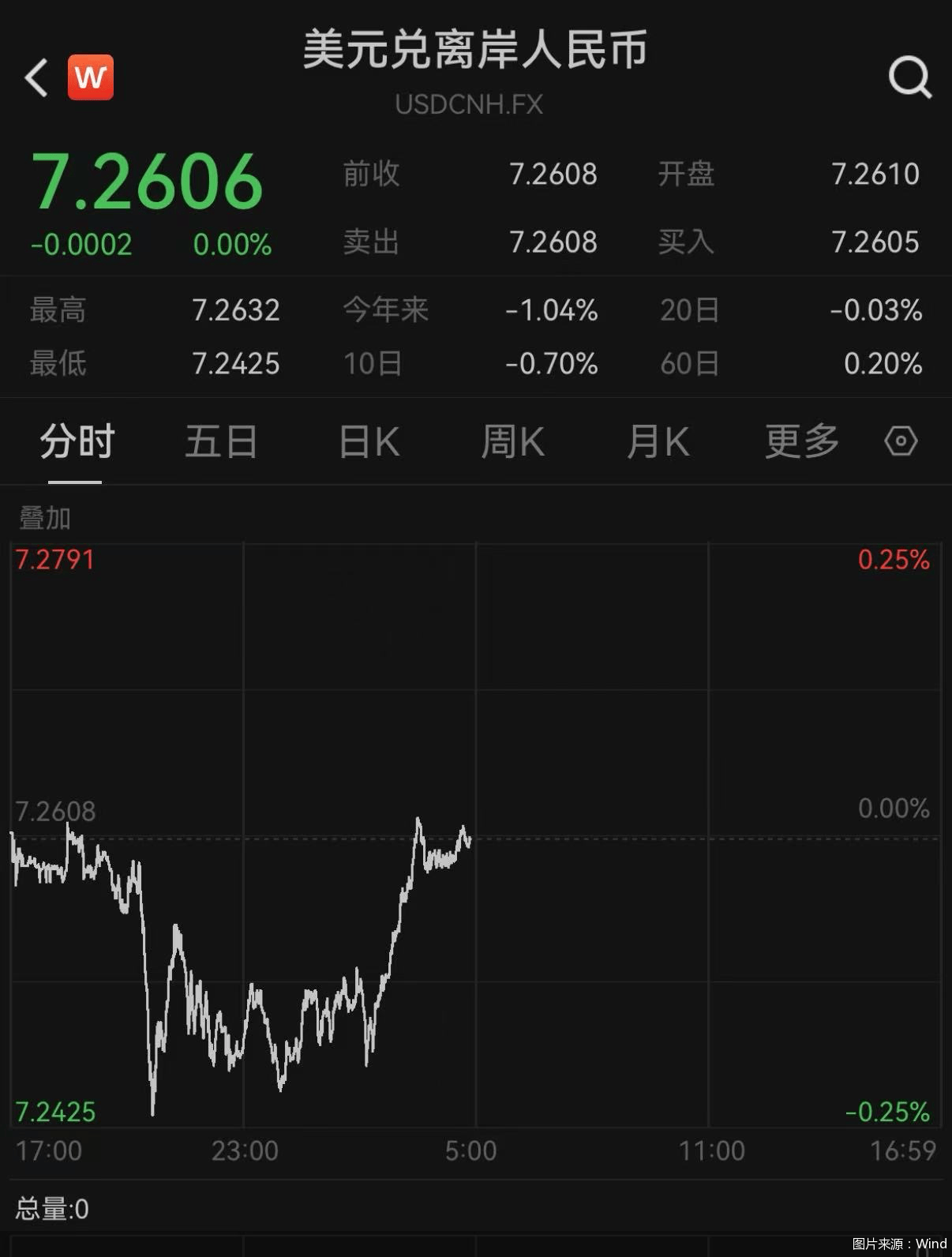Screen dimensions: 952x1257
Task: Open the 日K candlestick view
Action: click(x=368, y=442)
